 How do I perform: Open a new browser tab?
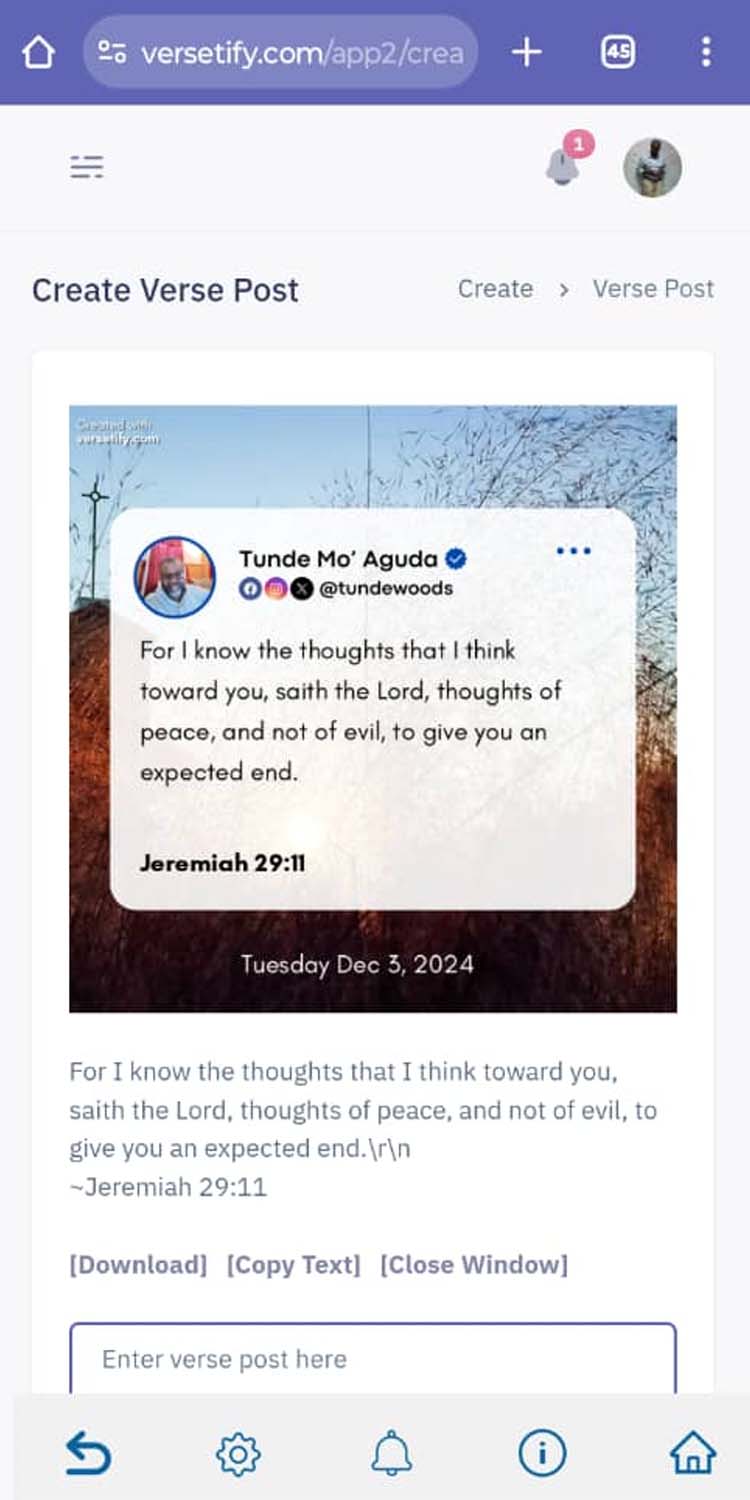[x=526, y=52]
